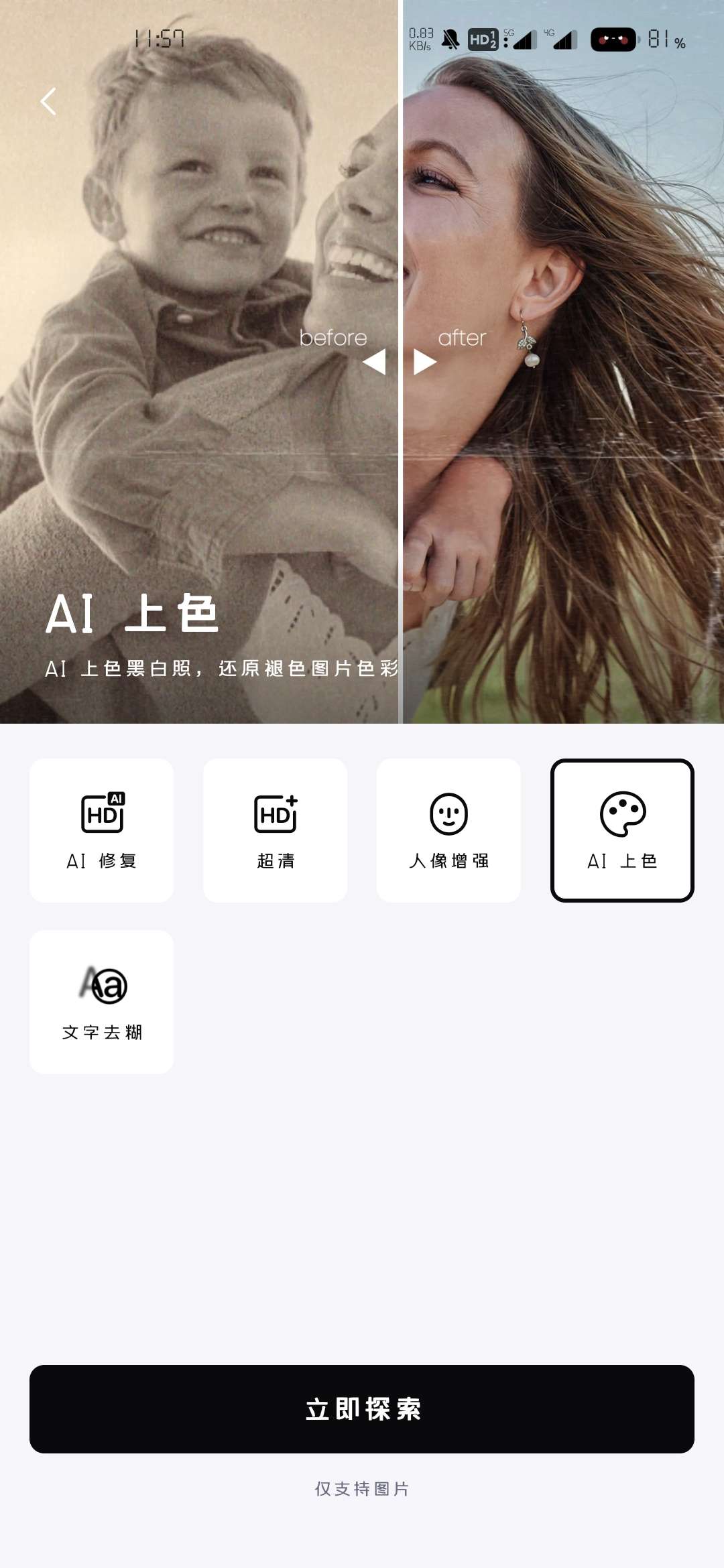Select the 人像增强 portrait enhancement card

(448, 830)
